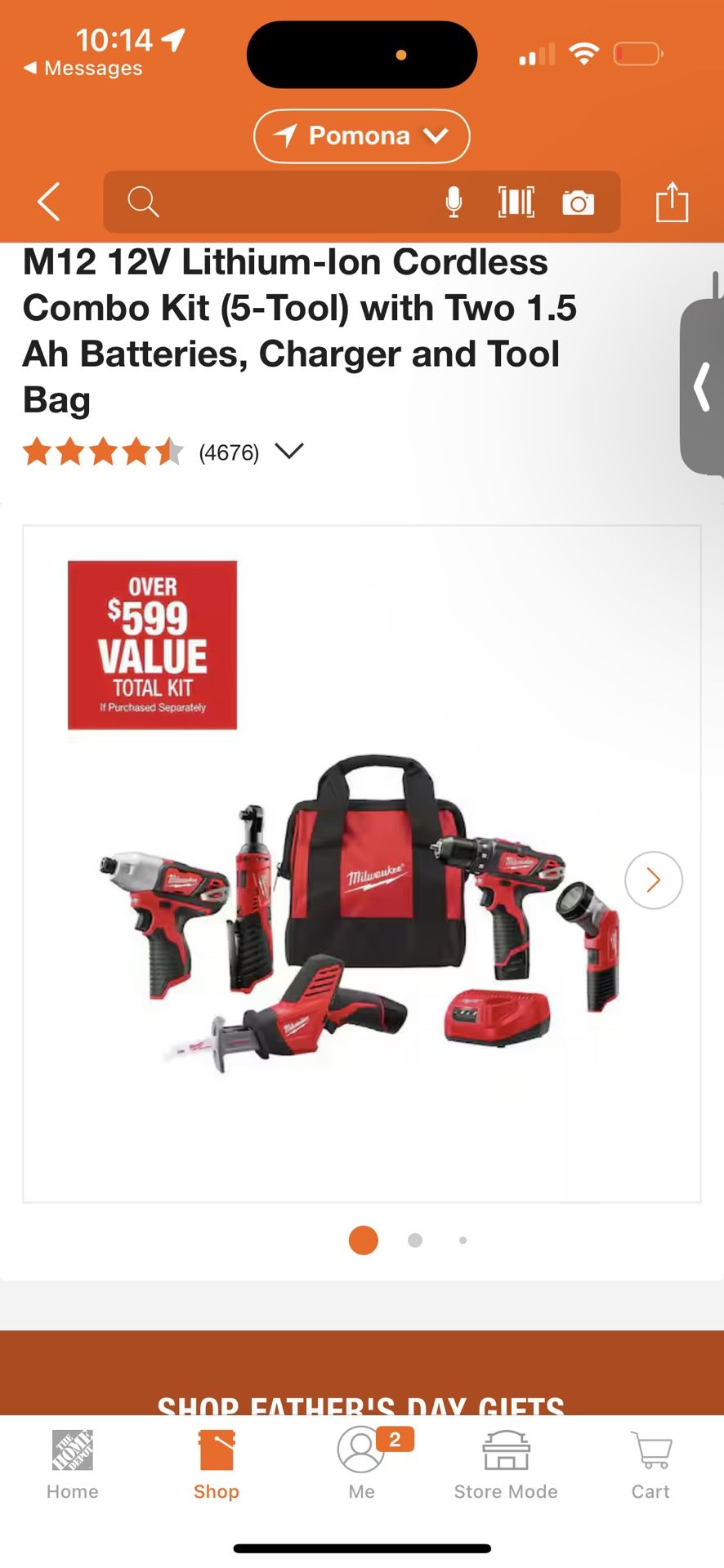This screenshot has height=1568, width=724.
Task: Expand the 4676 ratings breakdown
Action: click(x=288, y=451)
